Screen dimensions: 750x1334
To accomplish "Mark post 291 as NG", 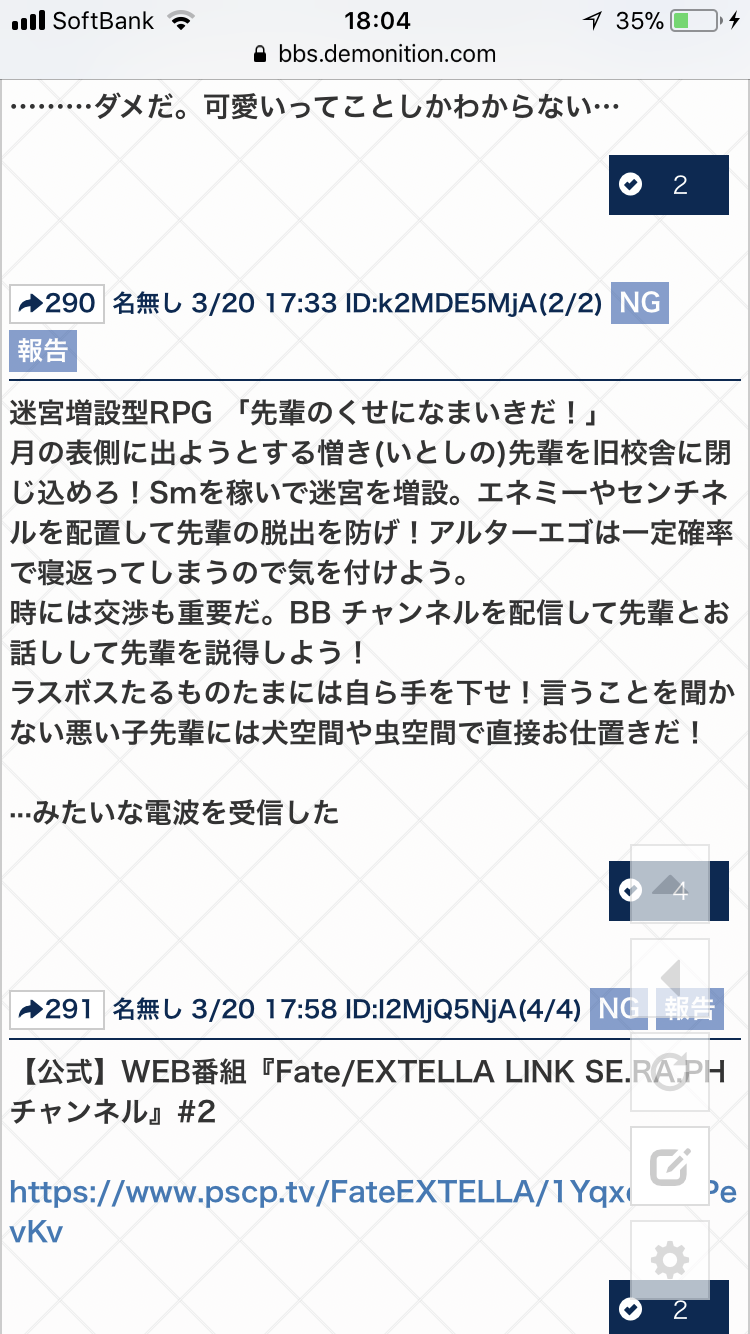I will pyautogui.click(x=618, y=1008).
